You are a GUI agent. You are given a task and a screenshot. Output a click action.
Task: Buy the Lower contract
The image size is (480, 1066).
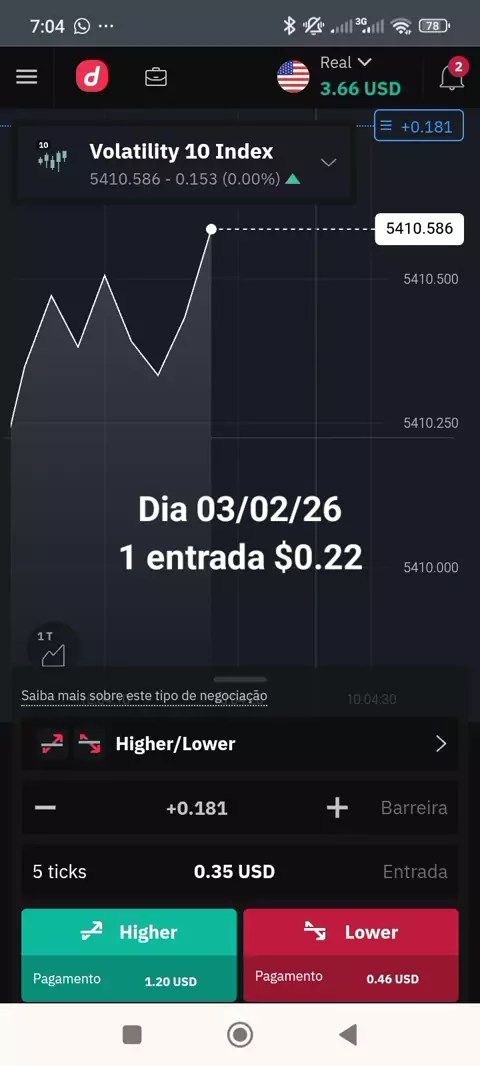pyautogui.click(x=351, y=955)
